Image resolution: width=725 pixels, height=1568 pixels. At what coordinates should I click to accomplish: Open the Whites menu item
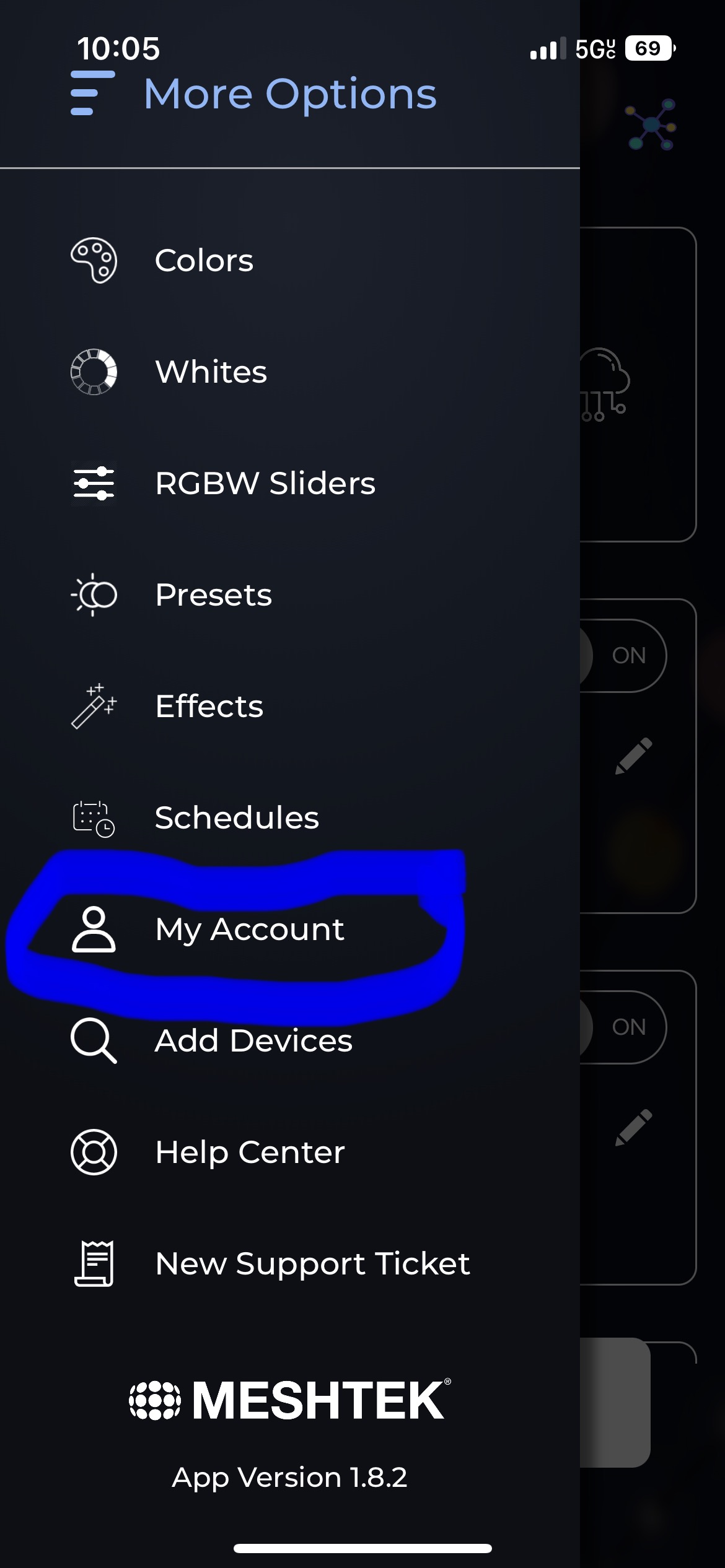tap(211, 372)
